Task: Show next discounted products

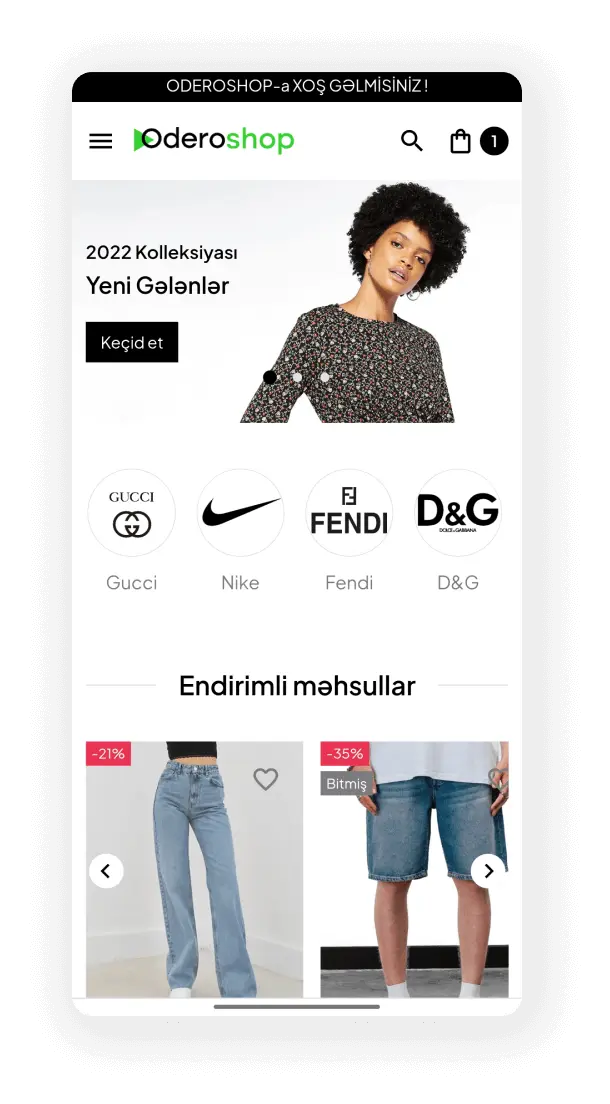Action: coord(488,871)
